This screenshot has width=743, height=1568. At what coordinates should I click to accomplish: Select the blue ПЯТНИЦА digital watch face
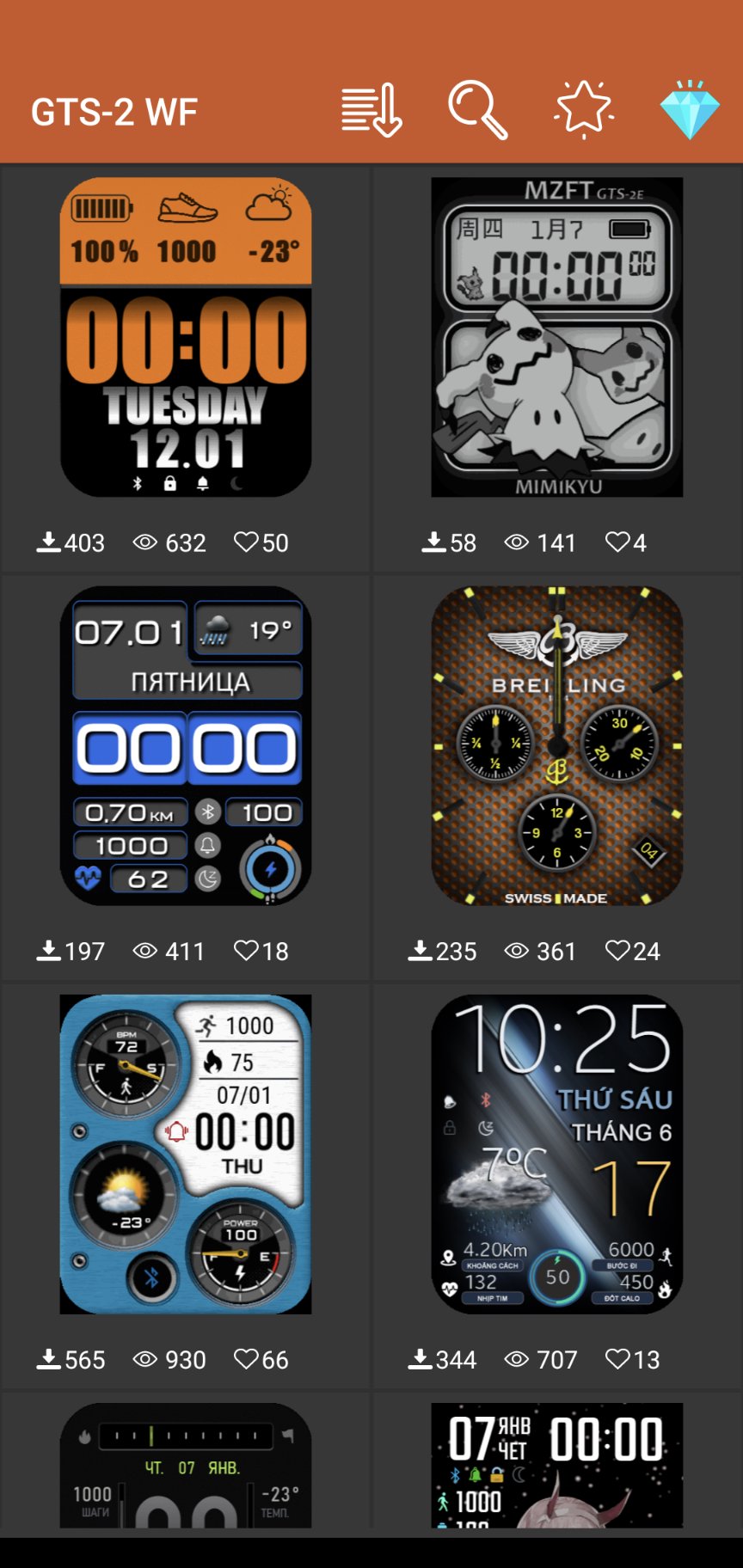tap(186, 745)
